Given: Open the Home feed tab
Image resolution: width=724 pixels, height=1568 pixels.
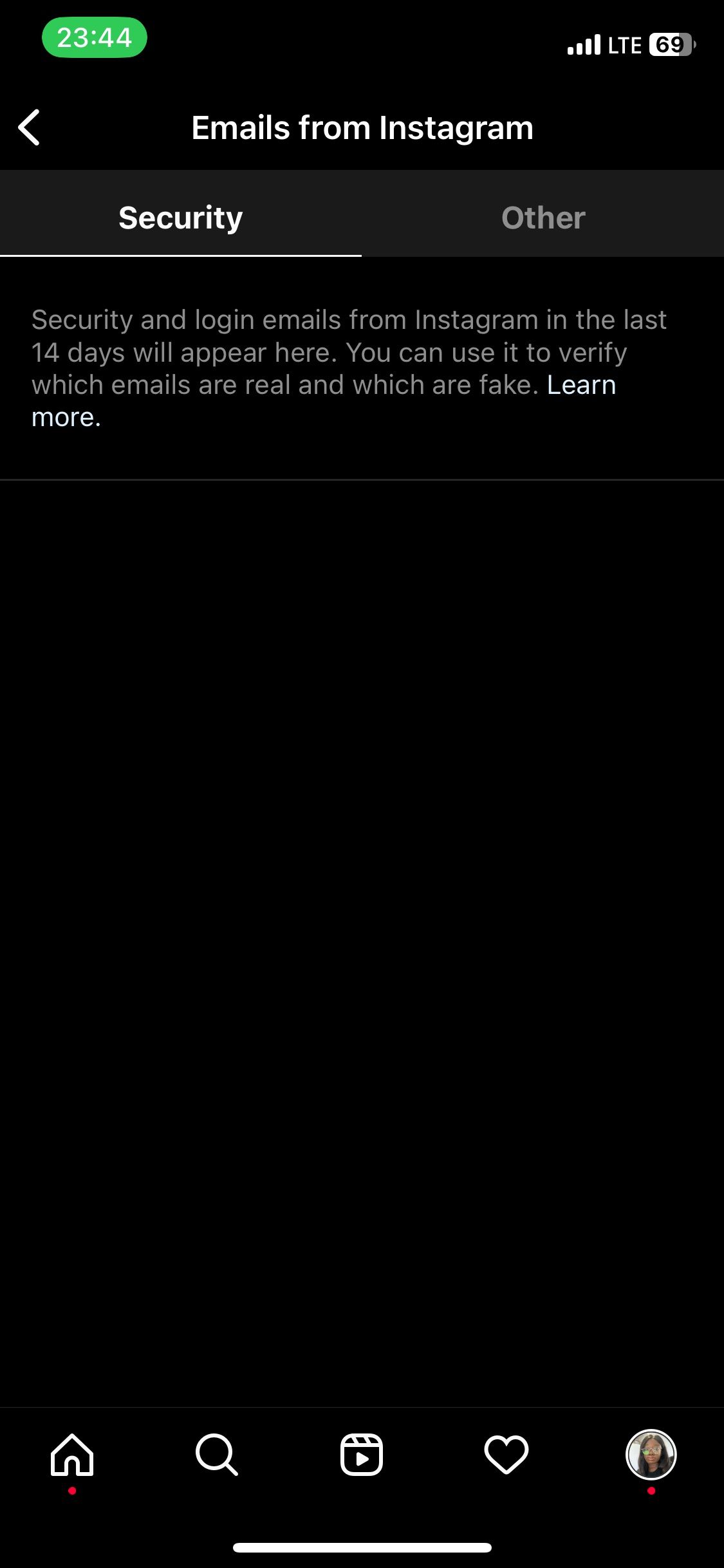Looking at the screenshot, I should [72, 1454].
